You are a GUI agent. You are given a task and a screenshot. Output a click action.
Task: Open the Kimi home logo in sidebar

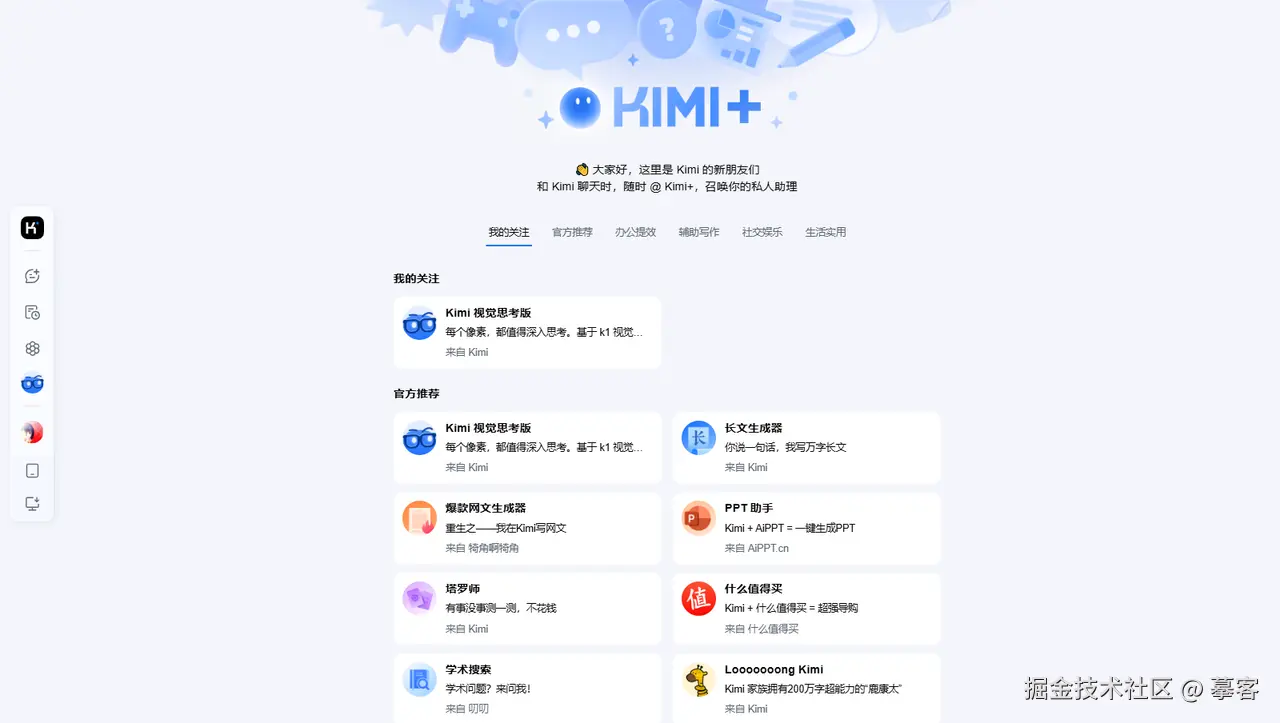[32, 228]
